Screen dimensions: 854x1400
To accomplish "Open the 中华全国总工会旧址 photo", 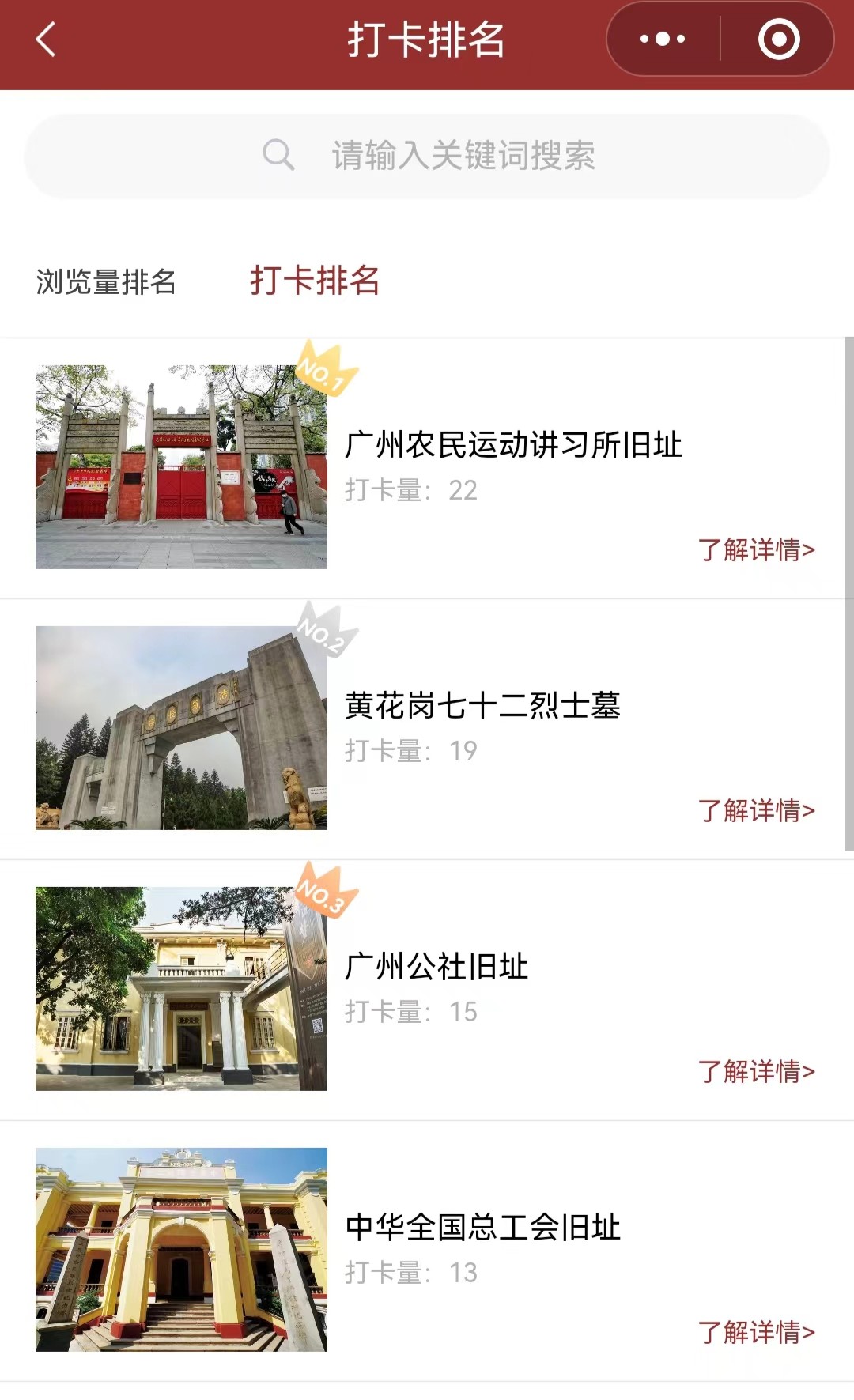I will 181,1249.
